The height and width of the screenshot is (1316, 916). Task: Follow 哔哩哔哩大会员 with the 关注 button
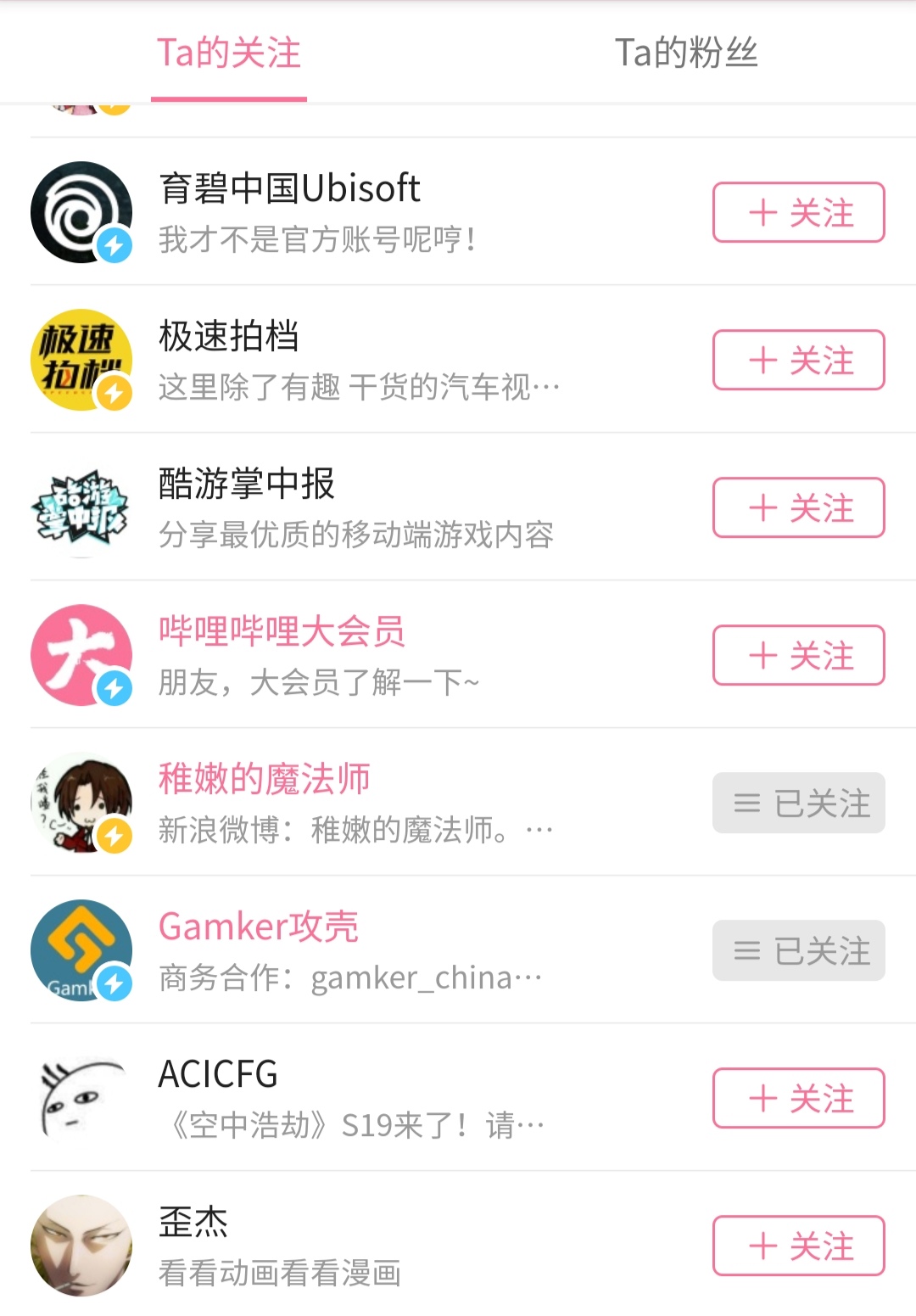pyautogui.click(x=798, y=655)
